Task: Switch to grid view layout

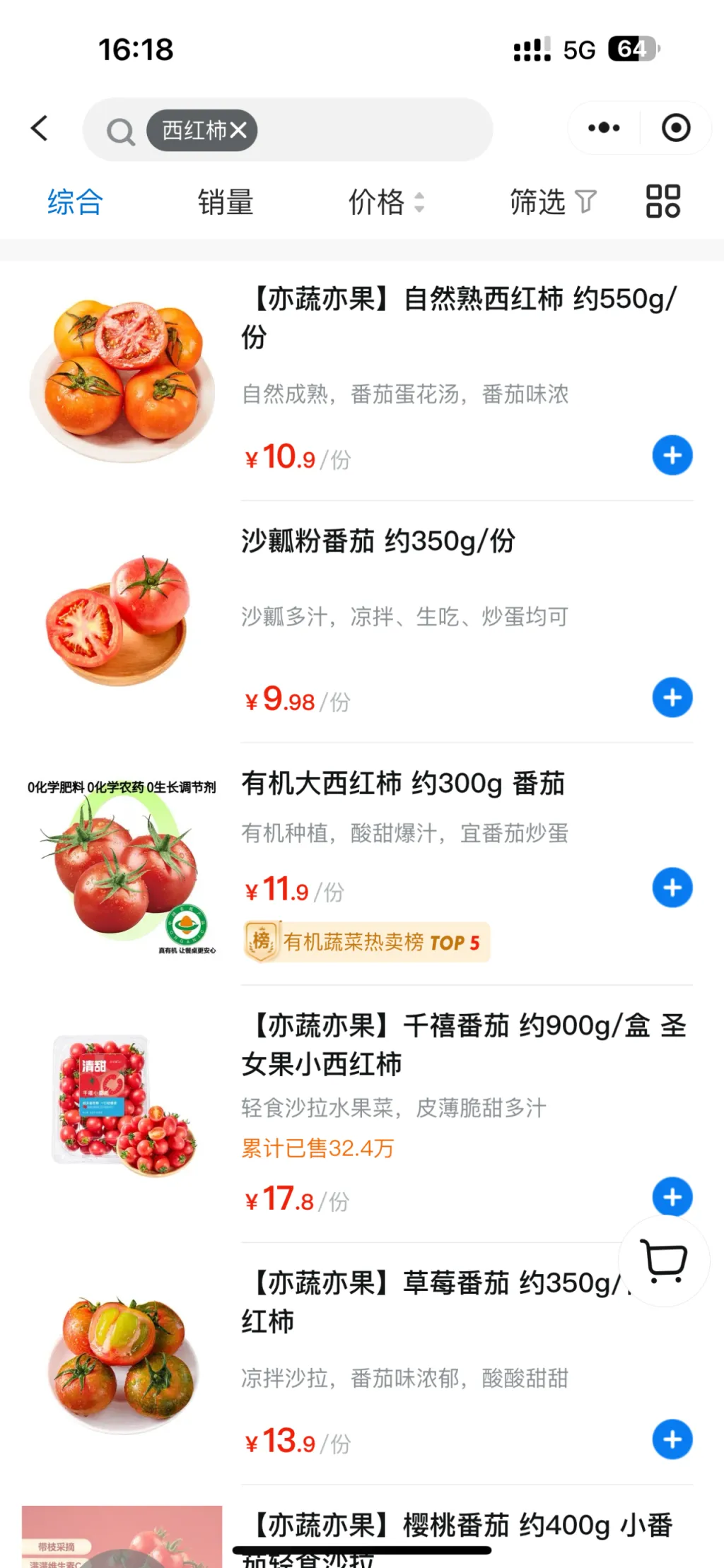Action: [x=663, y=201]
